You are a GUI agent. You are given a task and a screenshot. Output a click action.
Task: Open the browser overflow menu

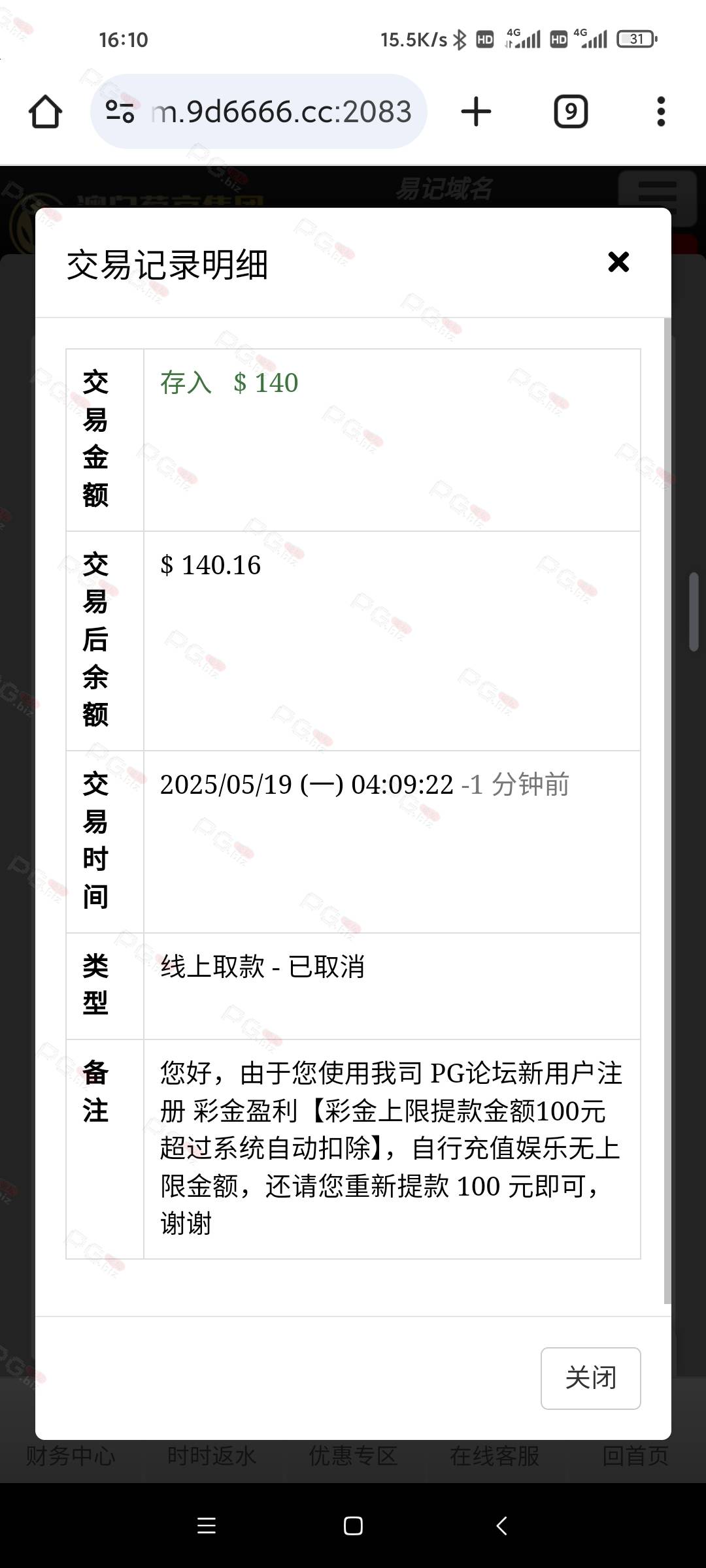coord(661,112)
